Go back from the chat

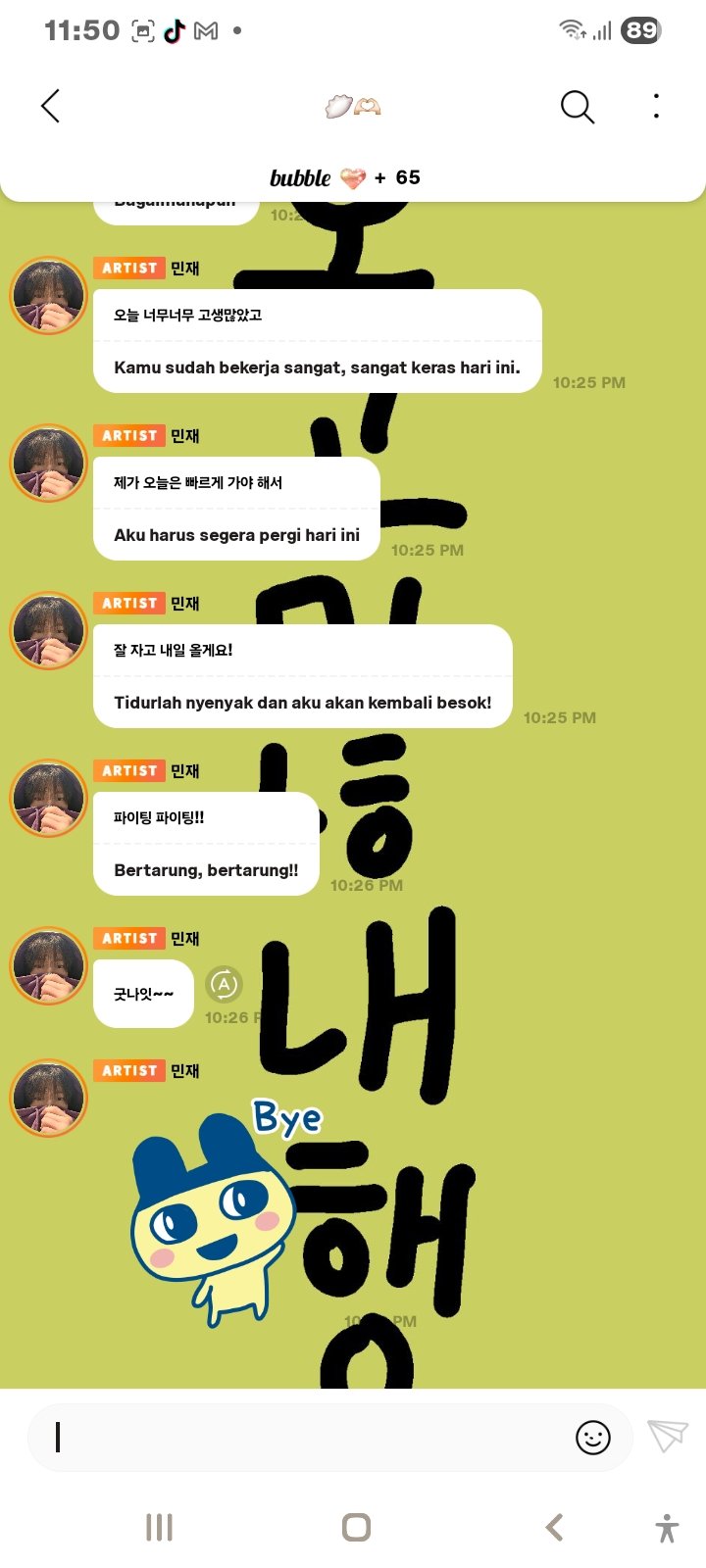[51, 106]
